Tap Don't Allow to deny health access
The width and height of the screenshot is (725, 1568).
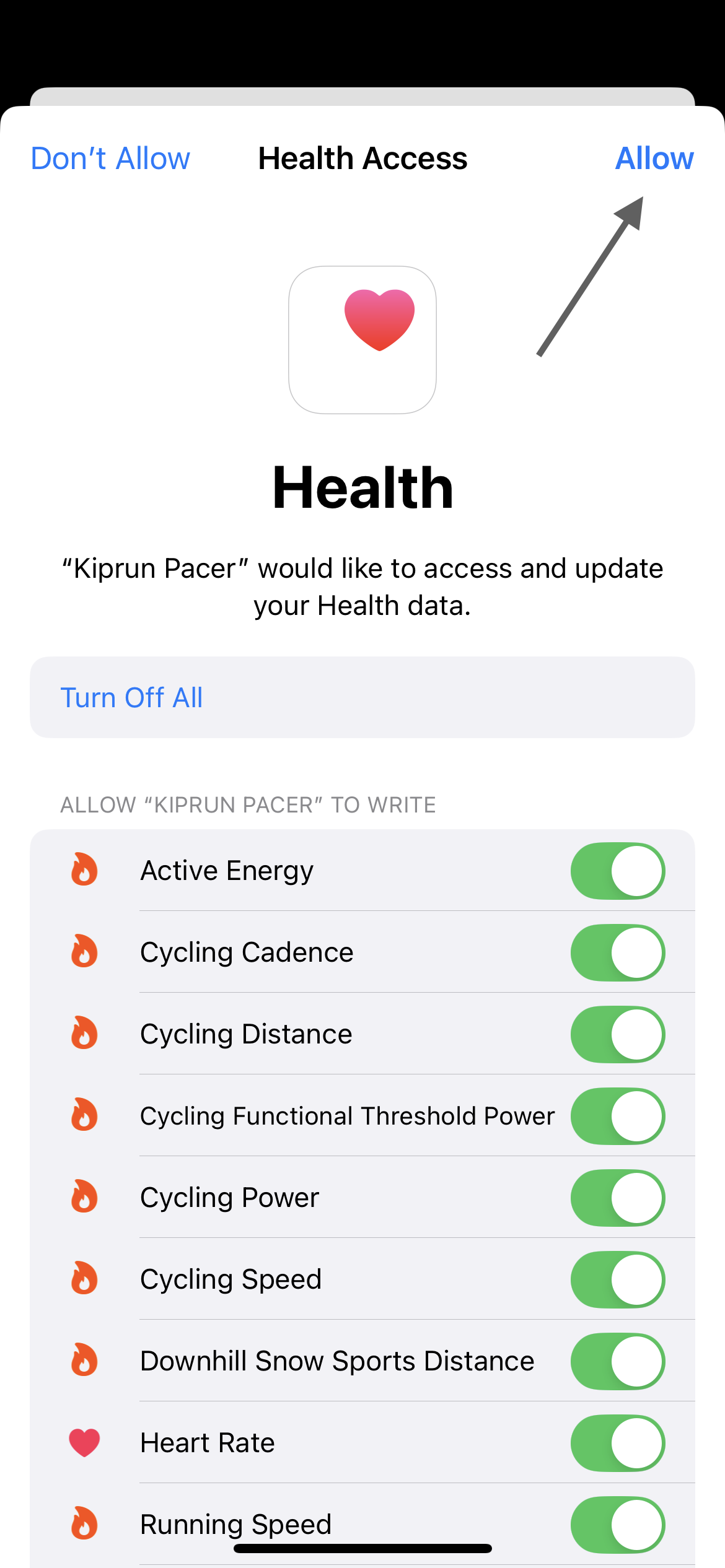[x=110, y=159]
